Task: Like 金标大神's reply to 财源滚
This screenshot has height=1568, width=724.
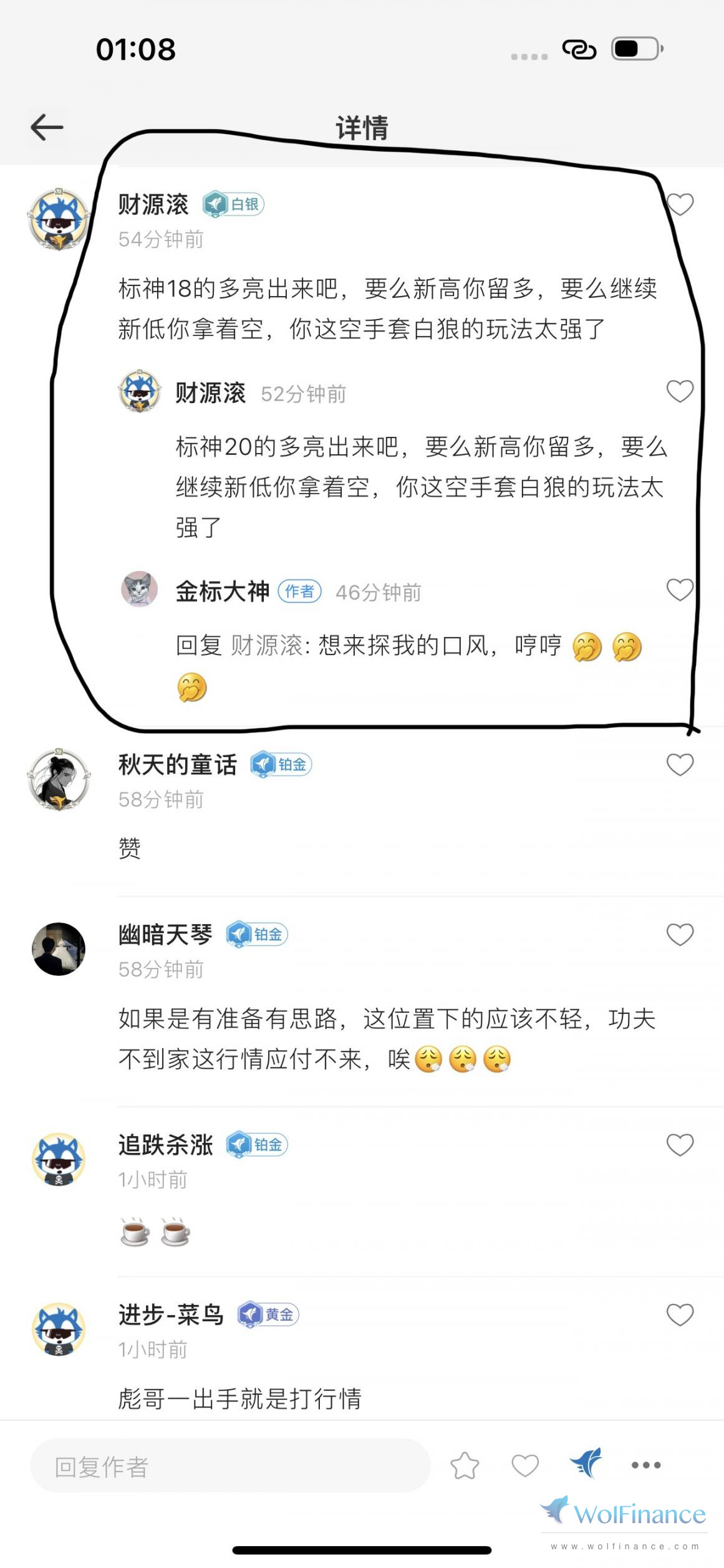Action: point(680,590)
